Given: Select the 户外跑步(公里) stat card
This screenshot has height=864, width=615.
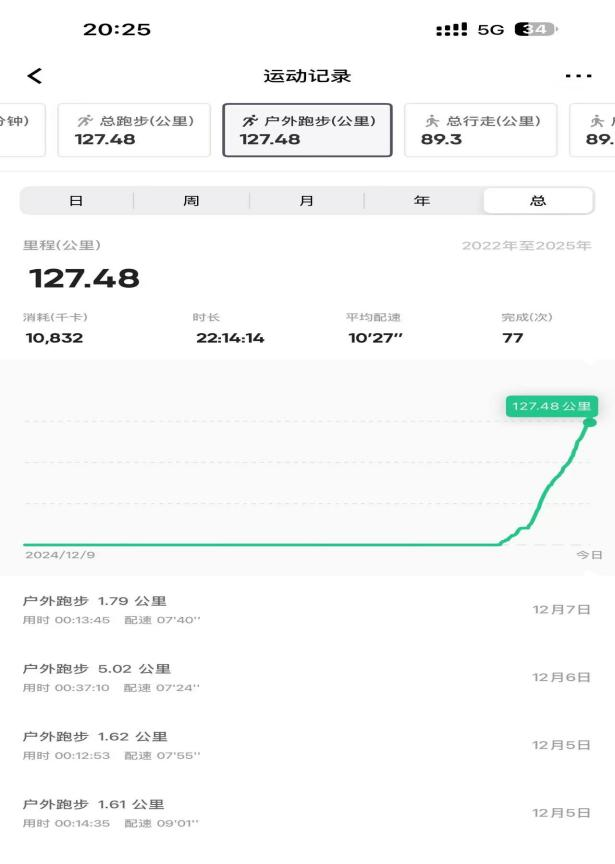Looking at the screenshot, I should pos(307,130).
